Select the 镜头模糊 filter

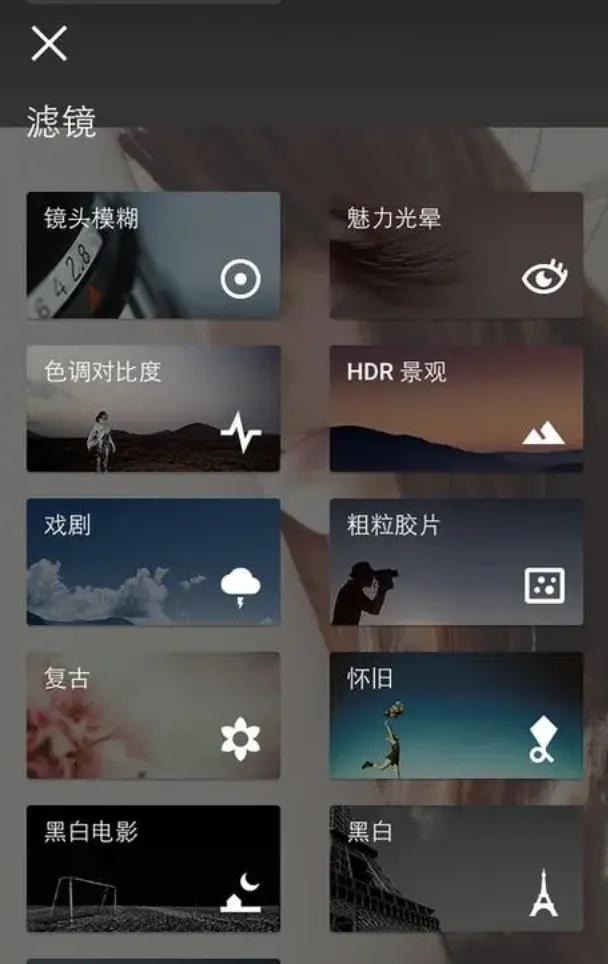click(153, 255)
